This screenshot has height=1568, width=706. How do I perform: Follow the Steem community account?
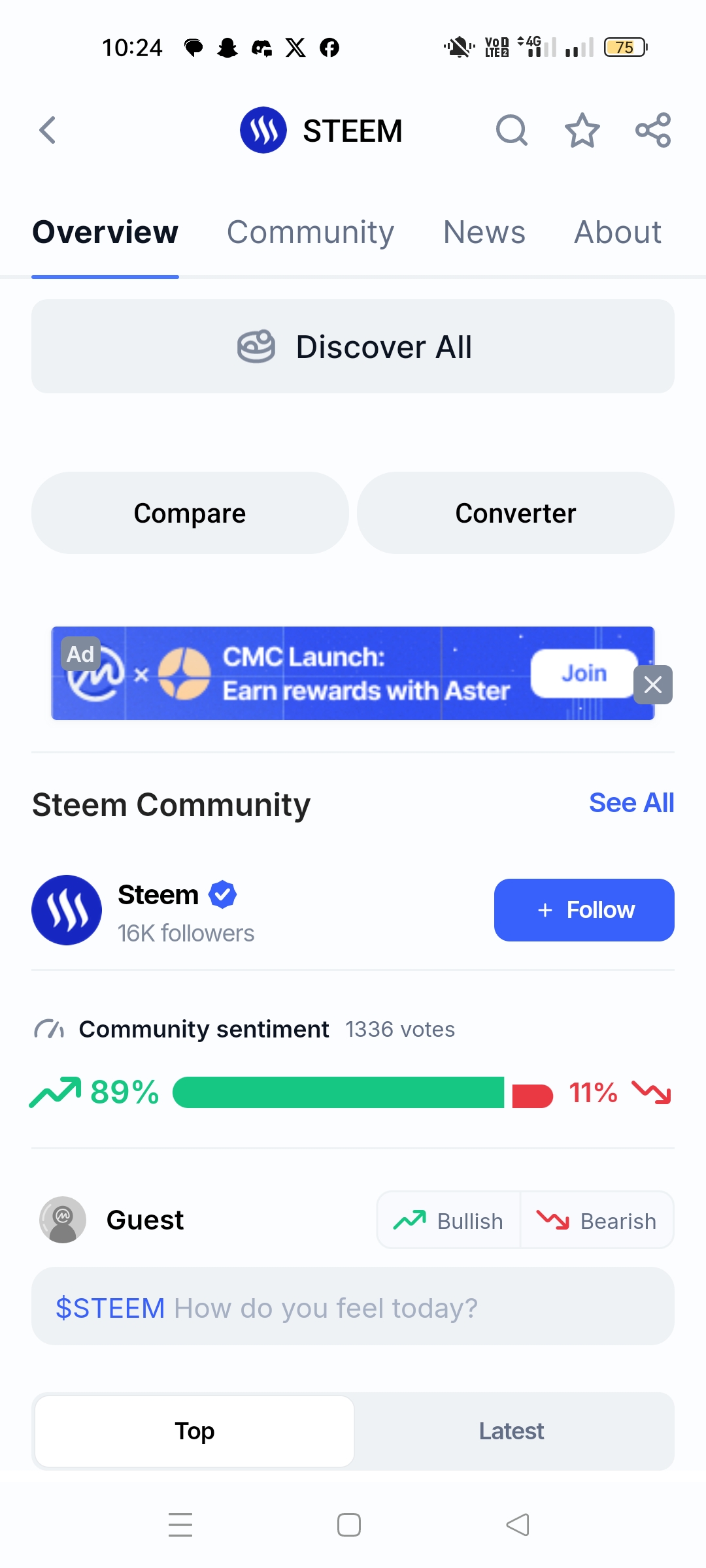(x=584, y=910)
